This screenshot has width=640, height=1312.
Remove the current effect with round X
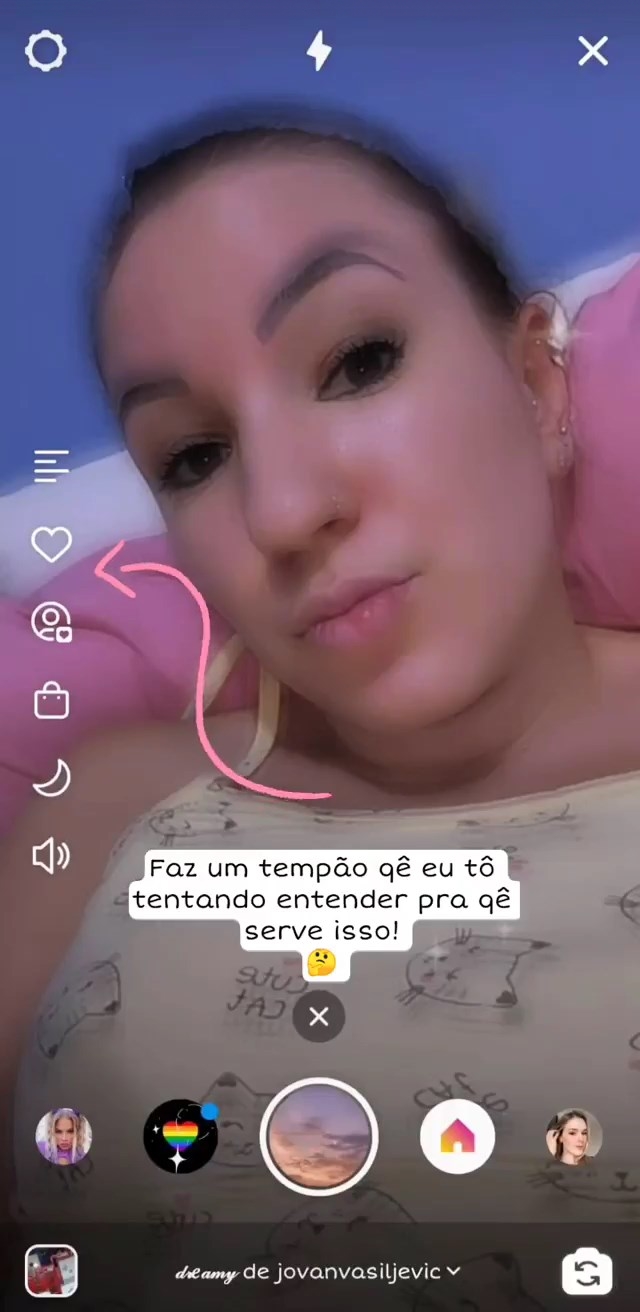point(319,1017)
